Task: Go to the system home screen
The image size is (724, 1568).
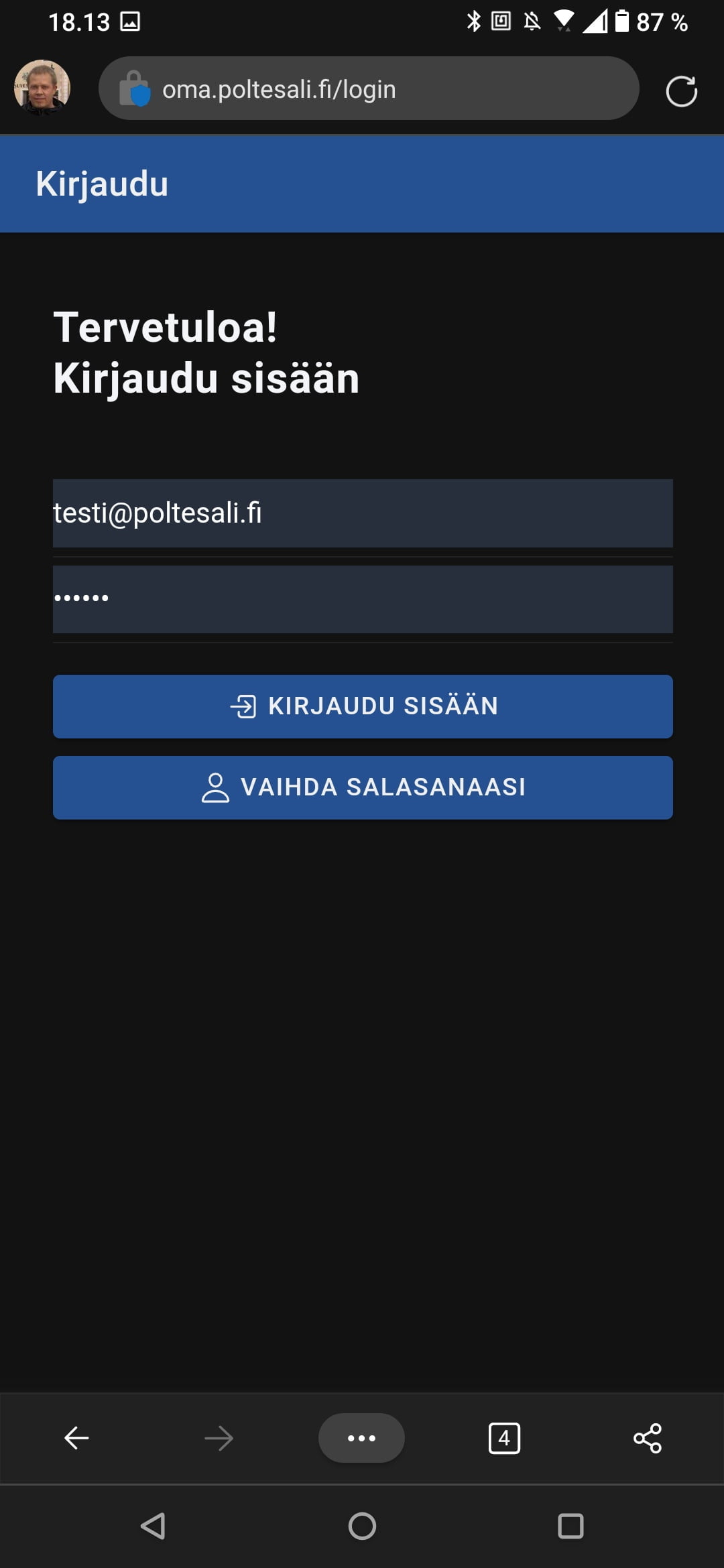Action: tap(362, 1526)
